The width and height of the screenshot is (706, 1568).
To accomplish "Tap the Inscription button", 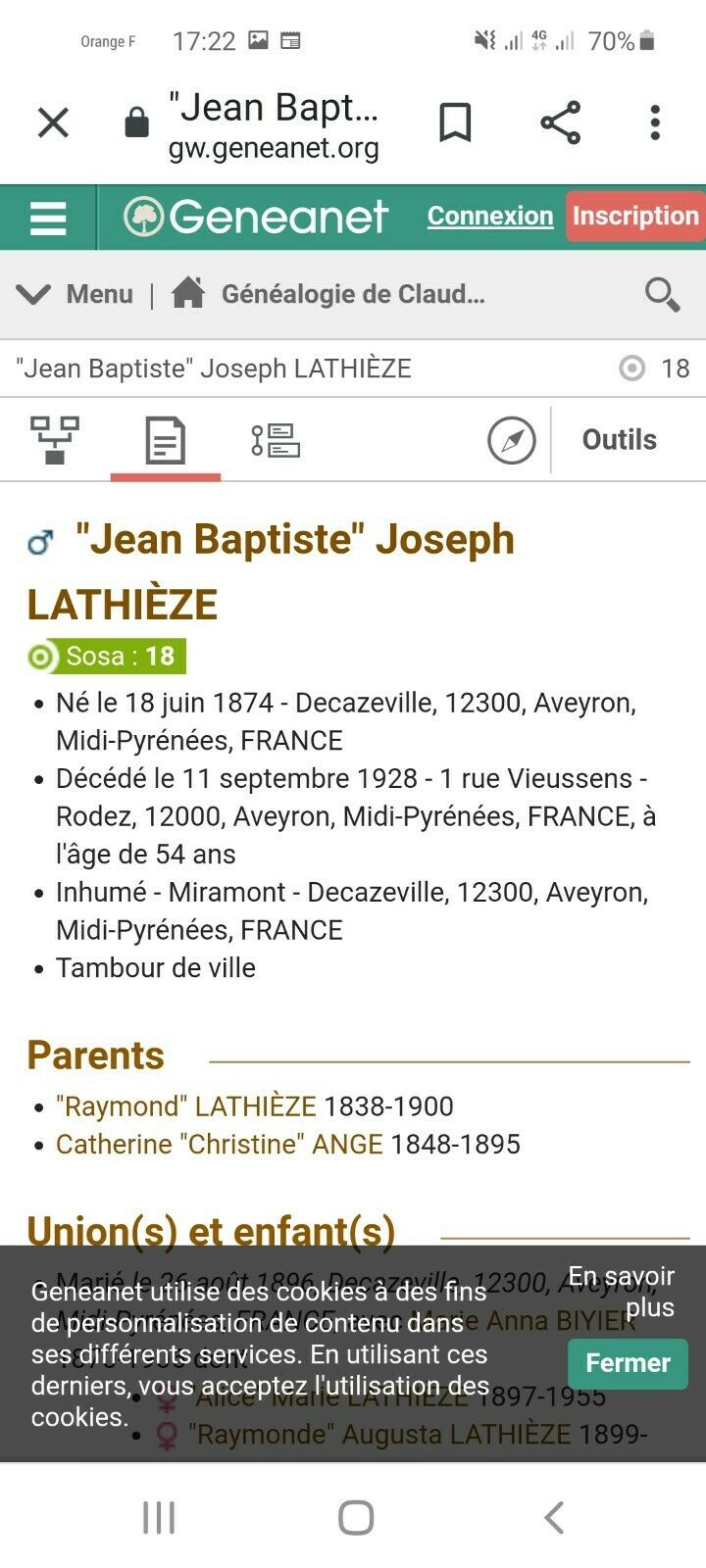I will [635, 217].
